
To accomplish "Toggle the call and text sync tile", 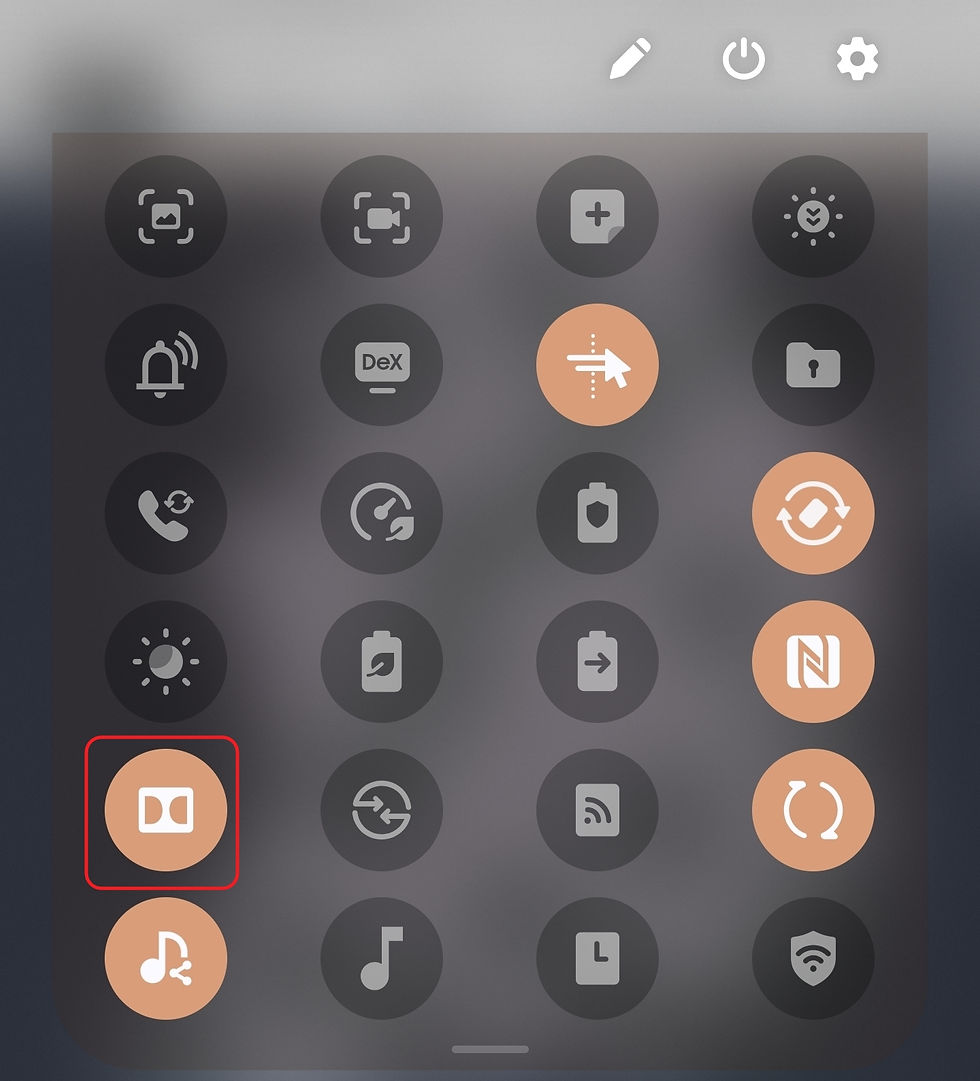I will pyautogui.click(x=166, y=512).
